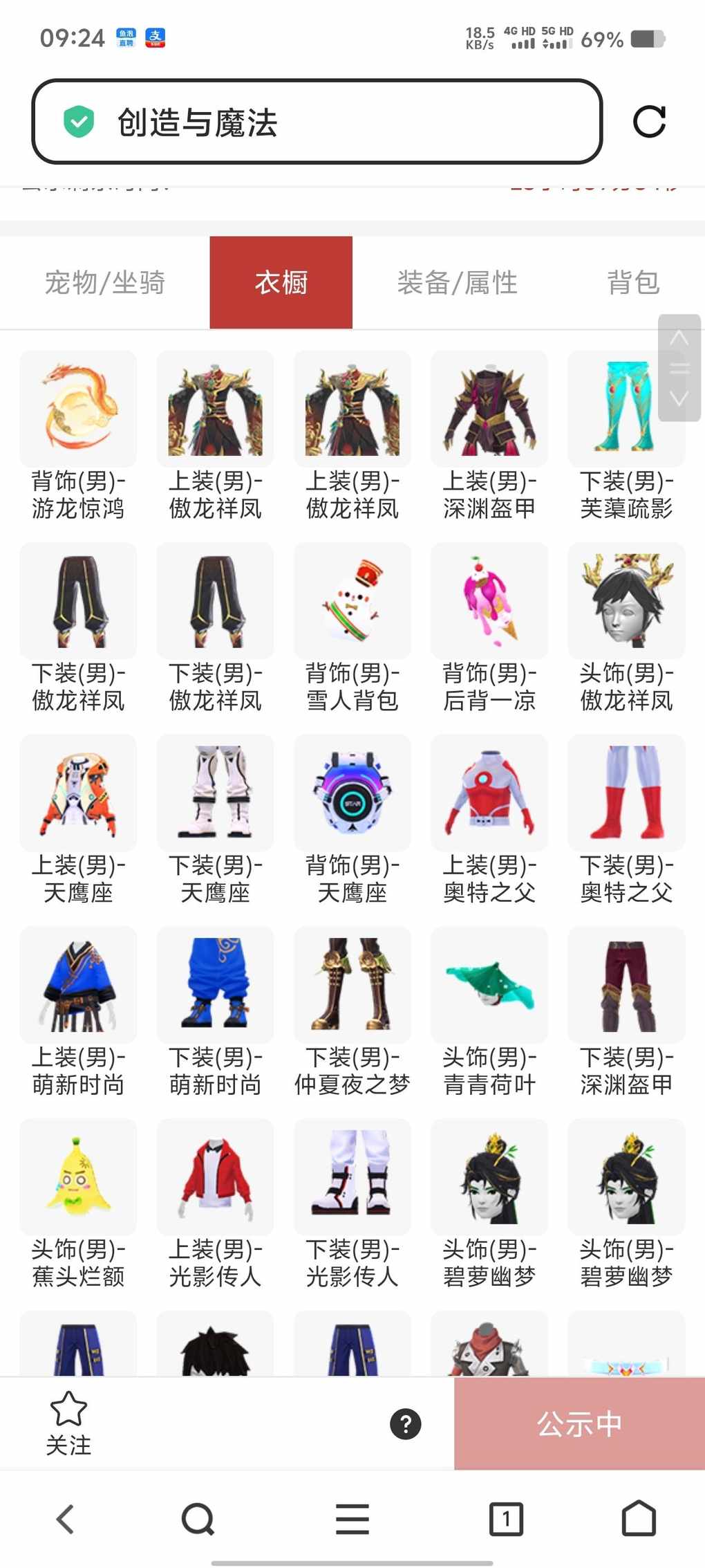Follow this listing with the 关注 star

tap(68, 1423)
